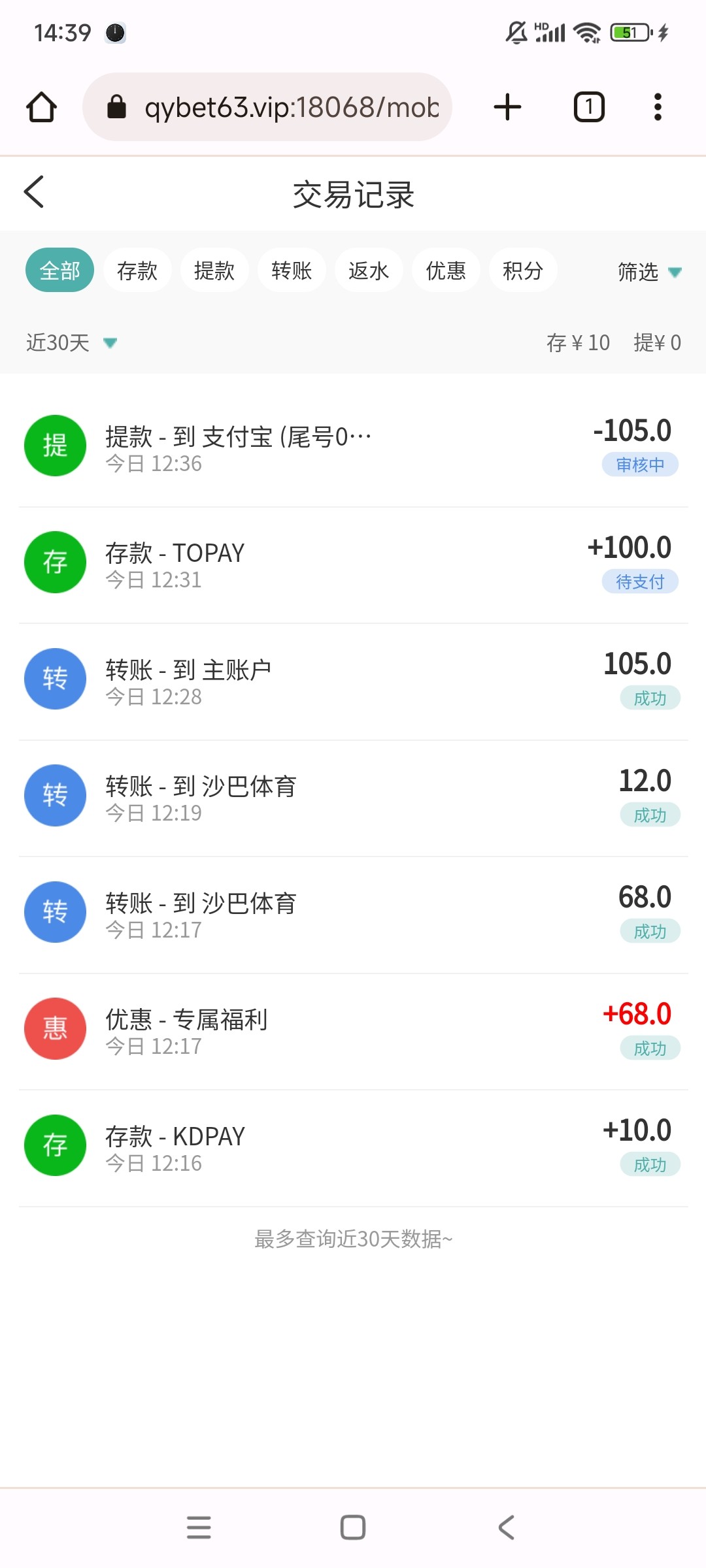Viewport: 706px width, 1568px height.
Task: Open a new browser tab
Action: click(507, 107)
